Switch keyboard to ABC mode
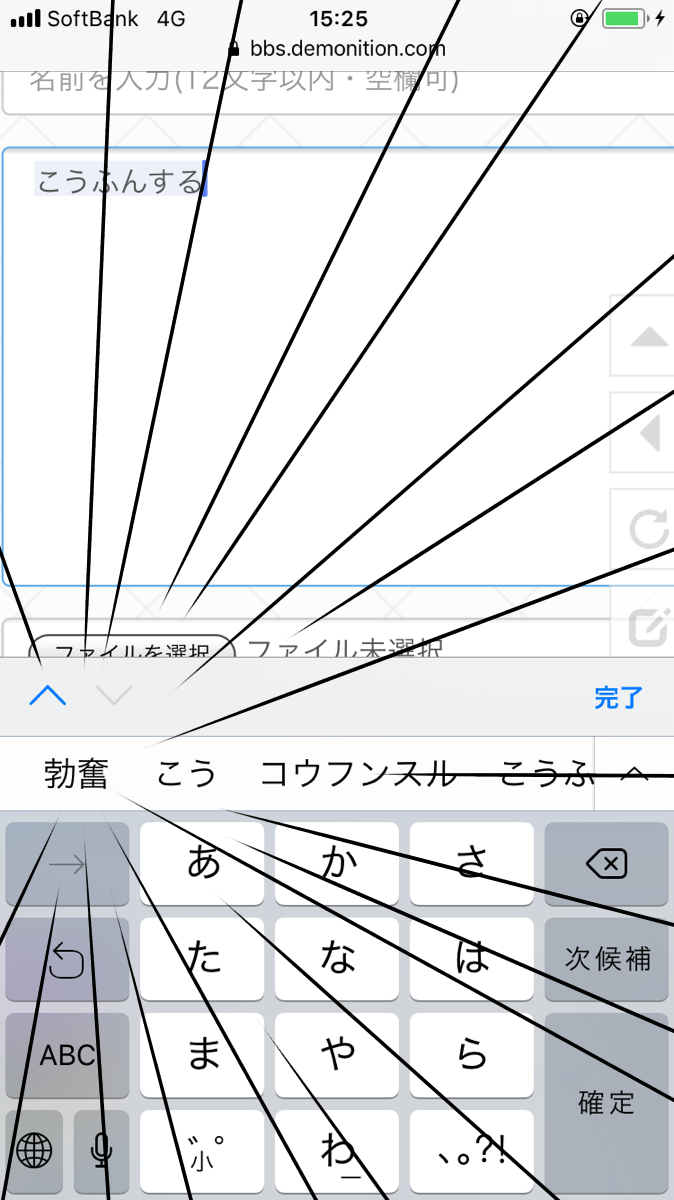The image size is (674, 1200). [x=67, y=1056]
